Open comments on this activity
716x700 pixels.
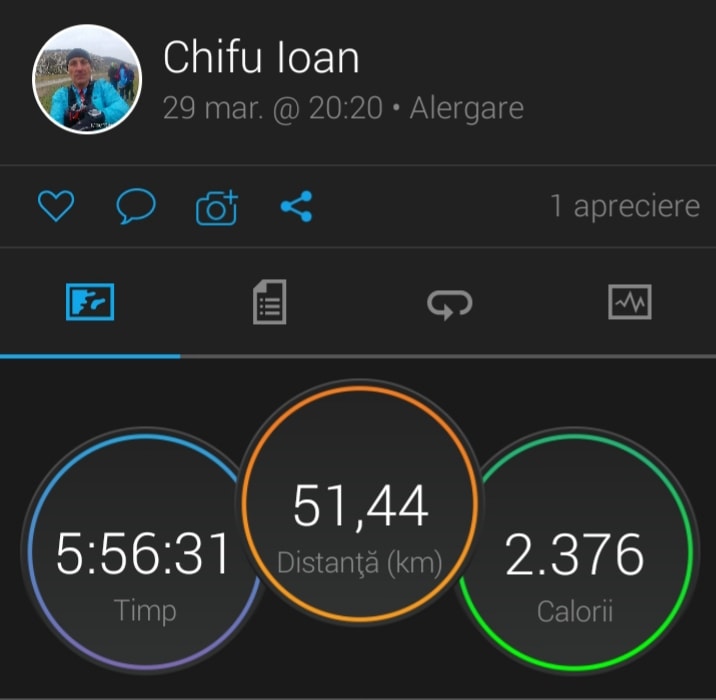pyautogui.click(x=135, y=207)
